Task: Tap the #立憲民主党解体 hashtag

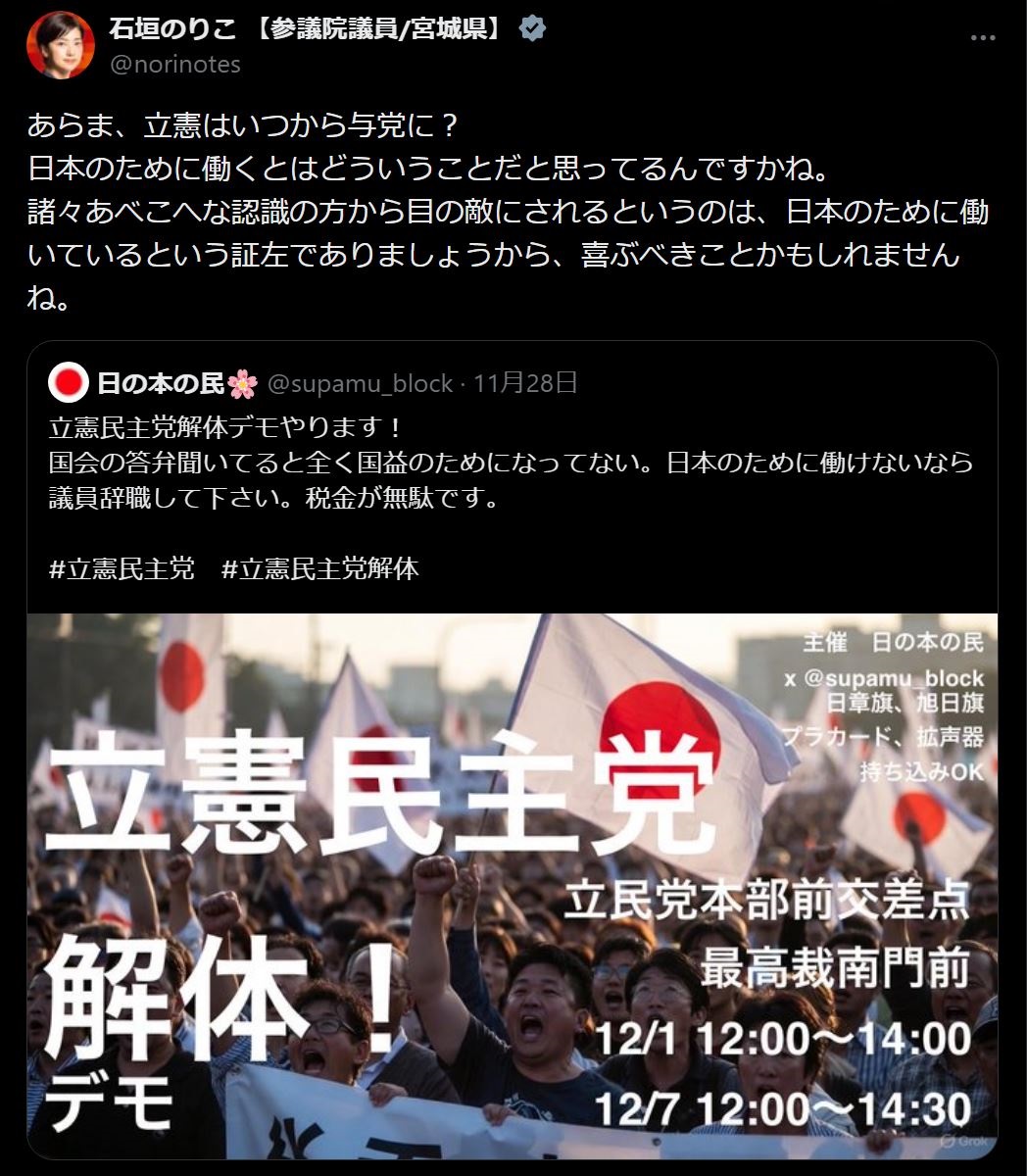Action: [319, 568]
